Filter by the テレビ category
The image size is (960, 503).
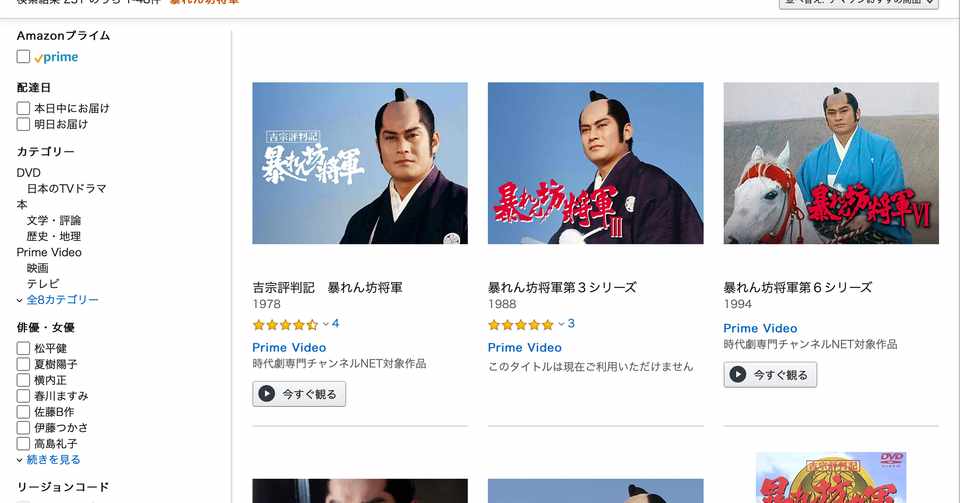click(x=43, y=284)
